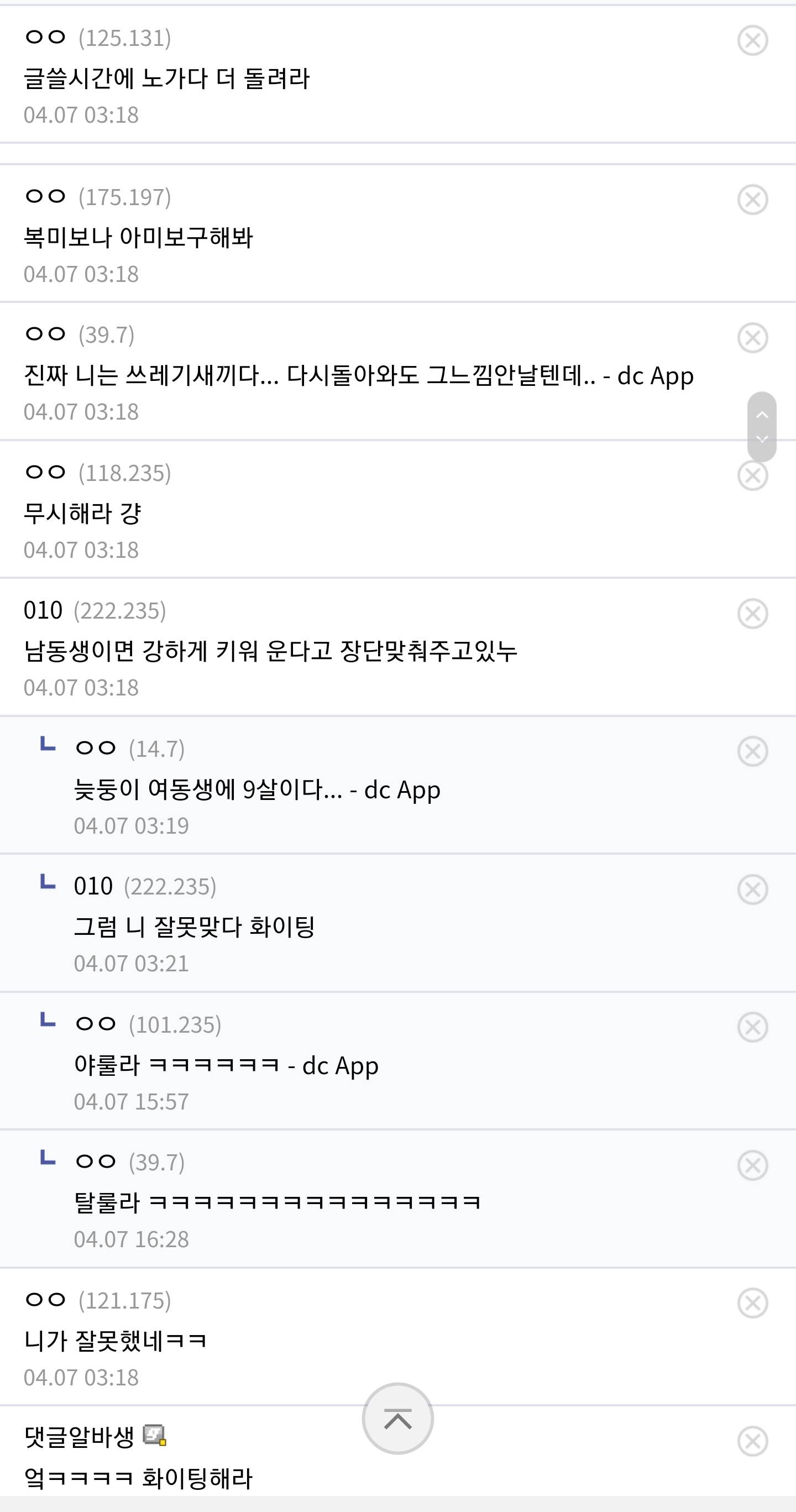Delete the comment by ㅇㅇ (175.197)
The width and height of the screenshot is (796, 1512).
pos(752,200)
